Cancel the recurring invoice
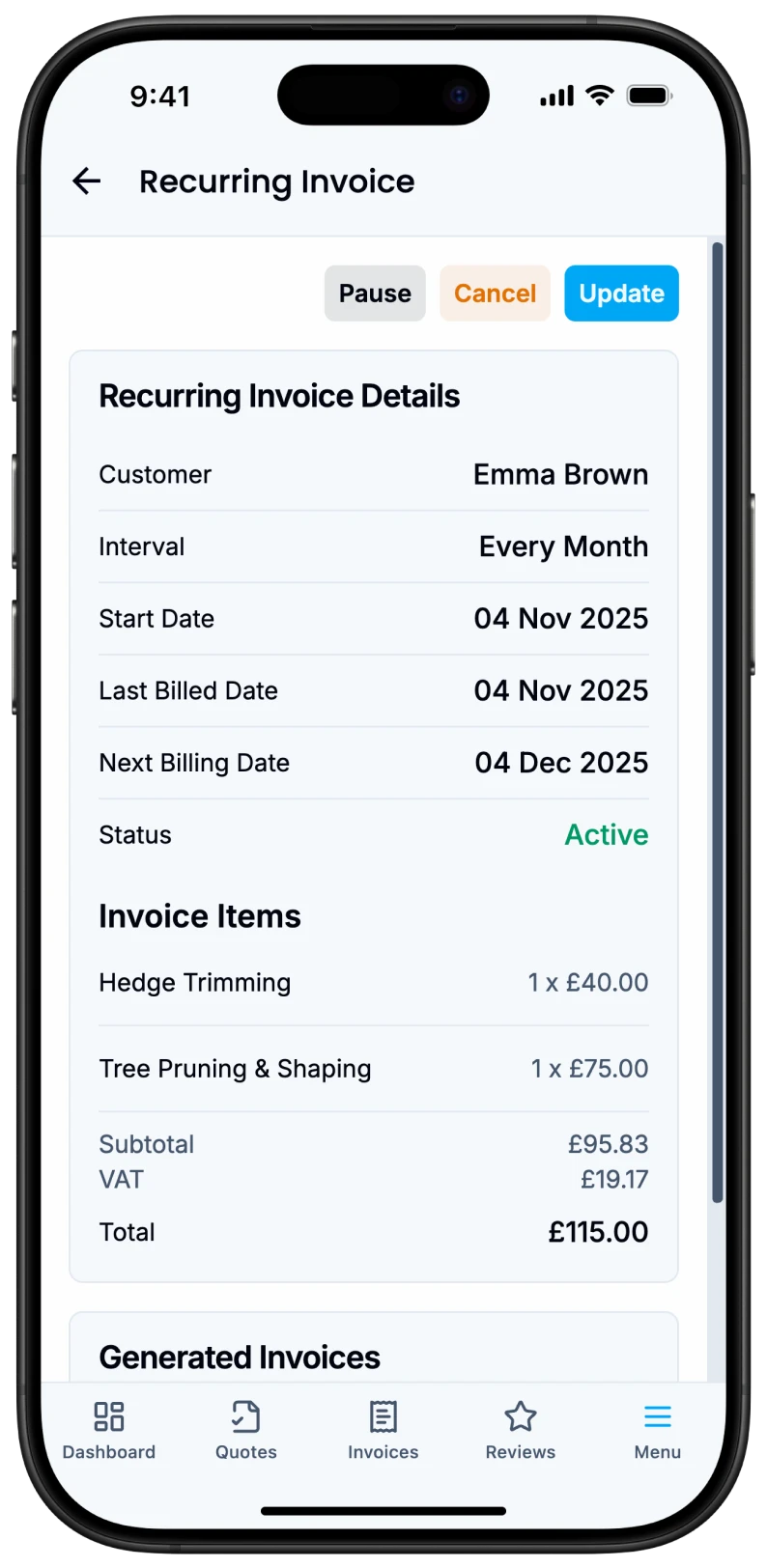 [495, 293]
